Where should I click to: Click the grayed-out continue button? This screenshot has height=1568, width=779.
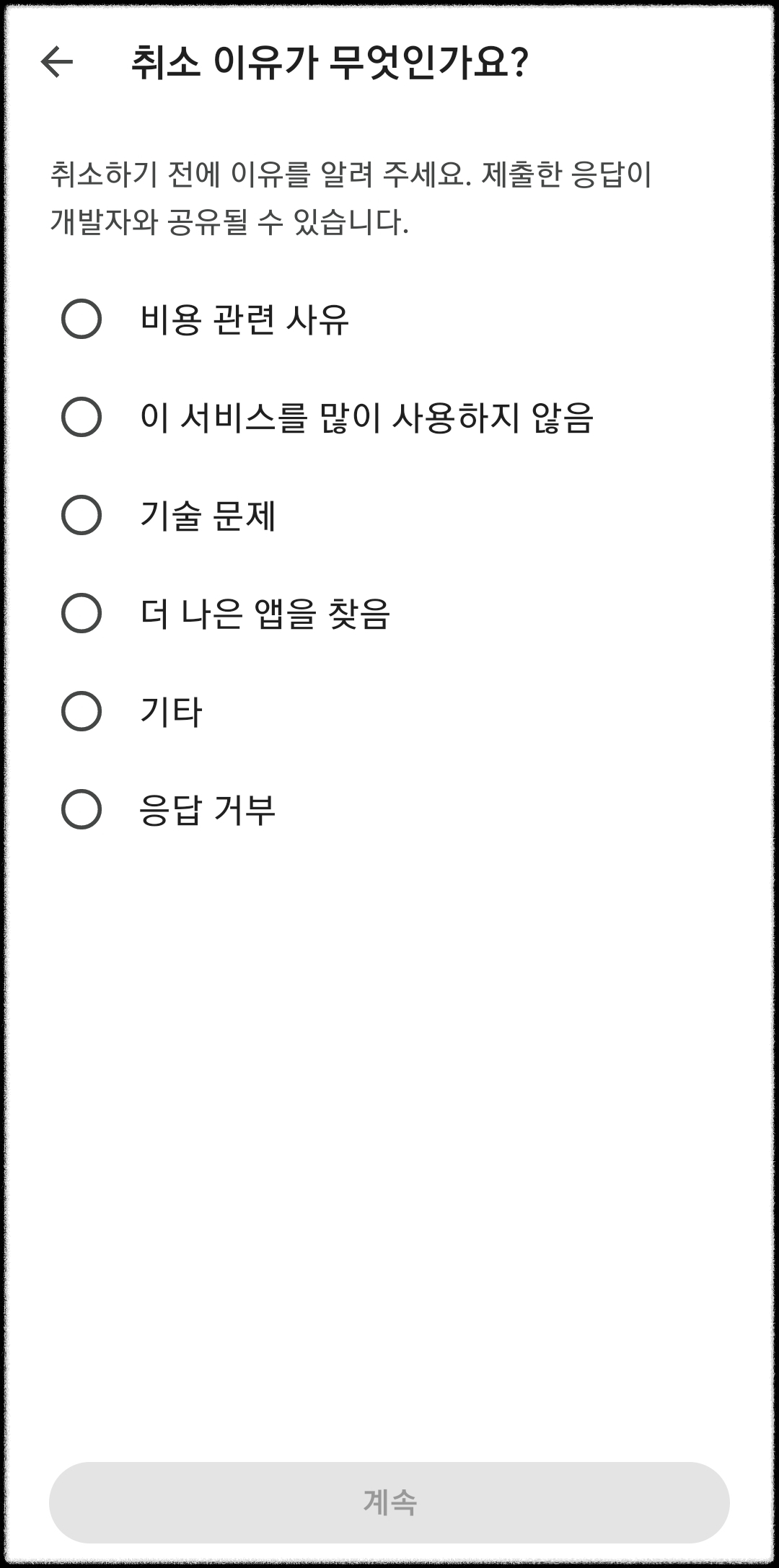click(x=389, y=1499)
